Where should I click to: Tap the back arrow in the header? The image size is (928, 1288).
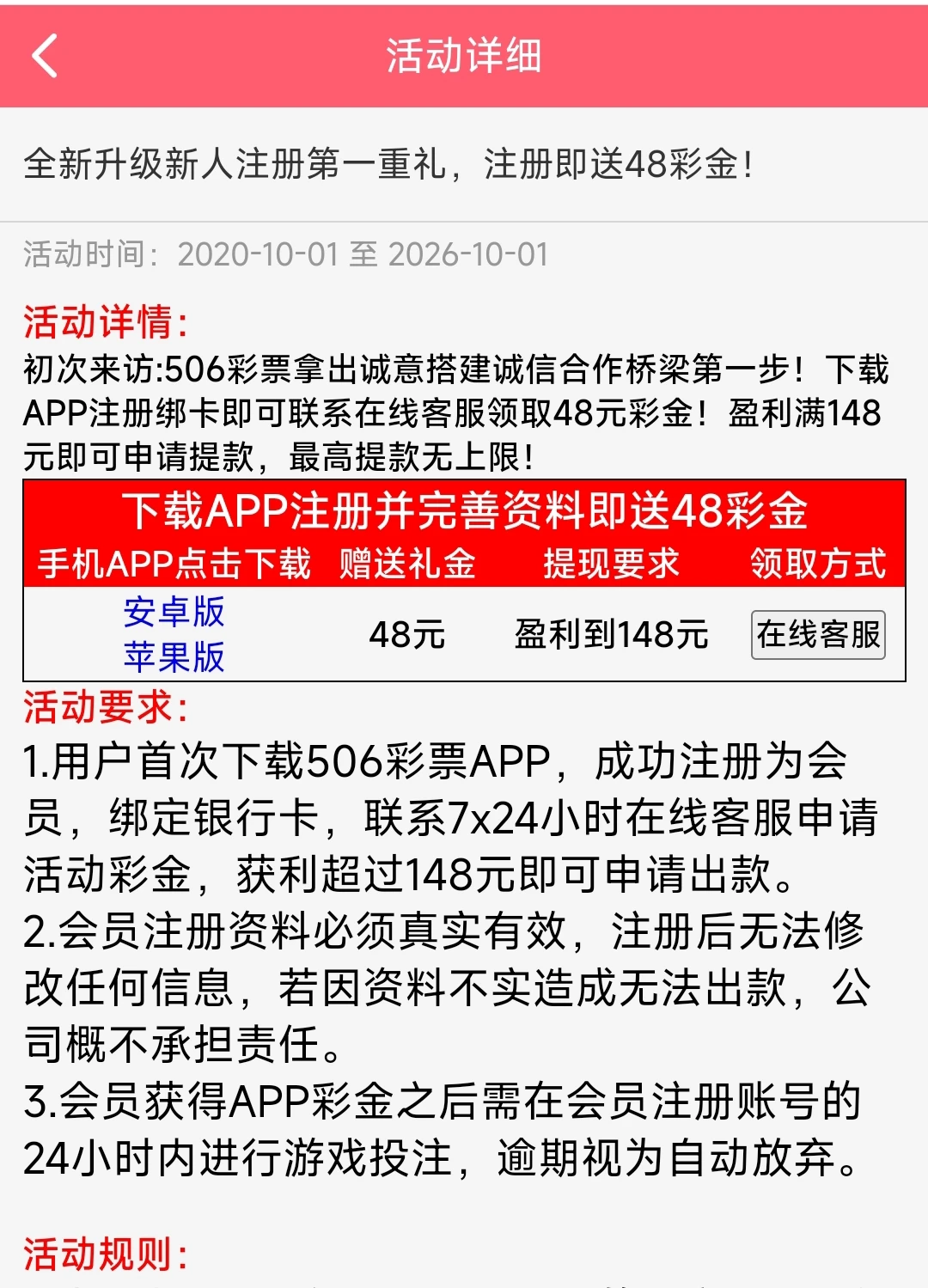pyautogui.click(x=41, y=57)
